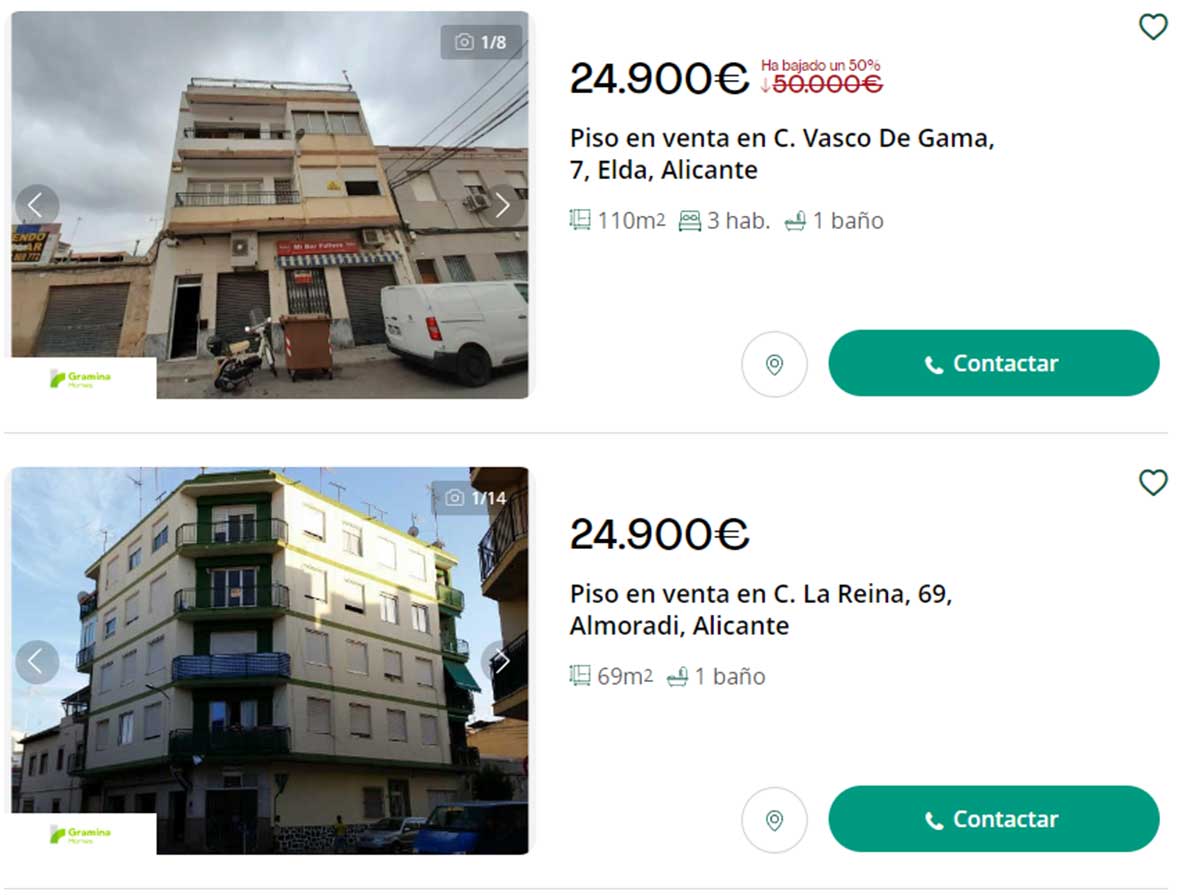The image size is (1200, 895).
Task: Contact seller for the Elda flat
Action: point(993,363)
